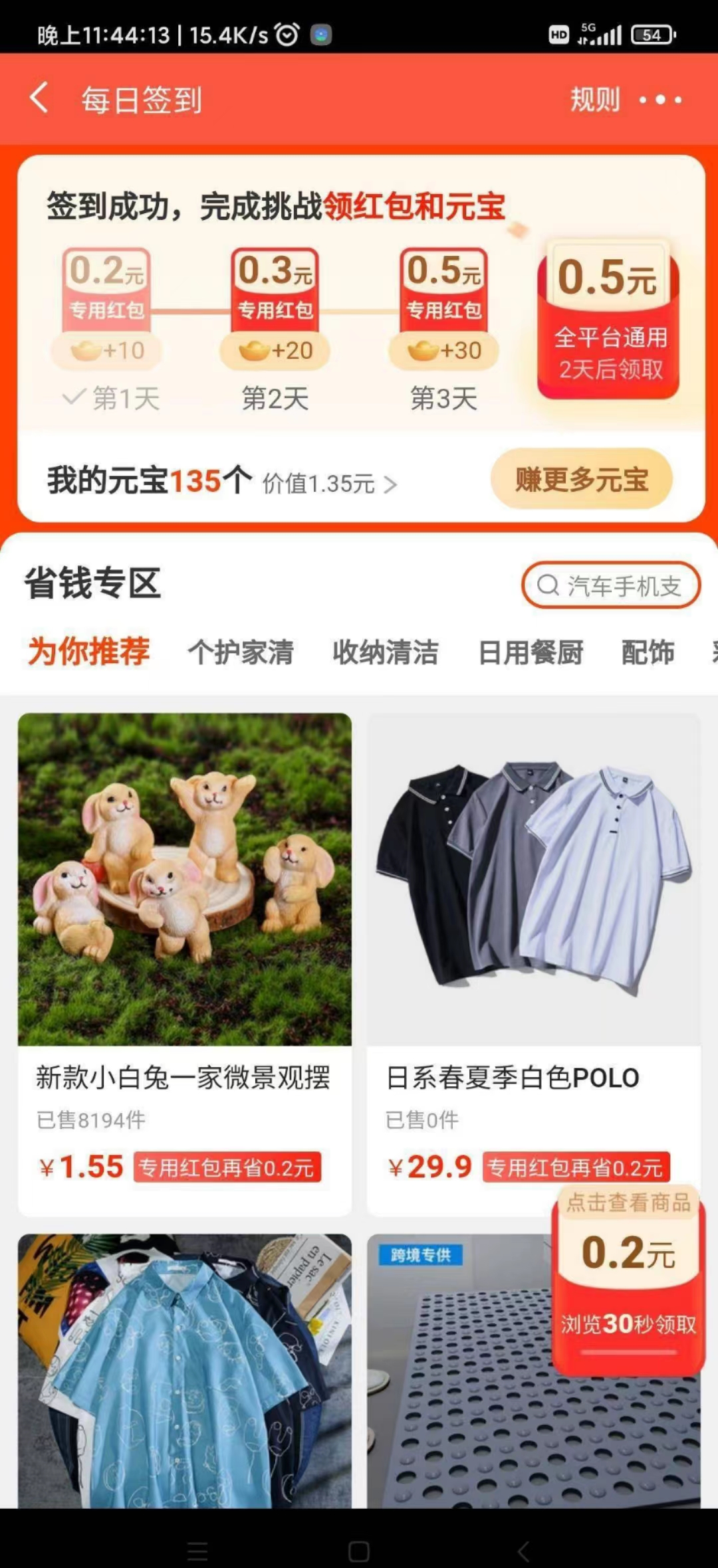Go back from 每日签到 page

tap(39, 99)
